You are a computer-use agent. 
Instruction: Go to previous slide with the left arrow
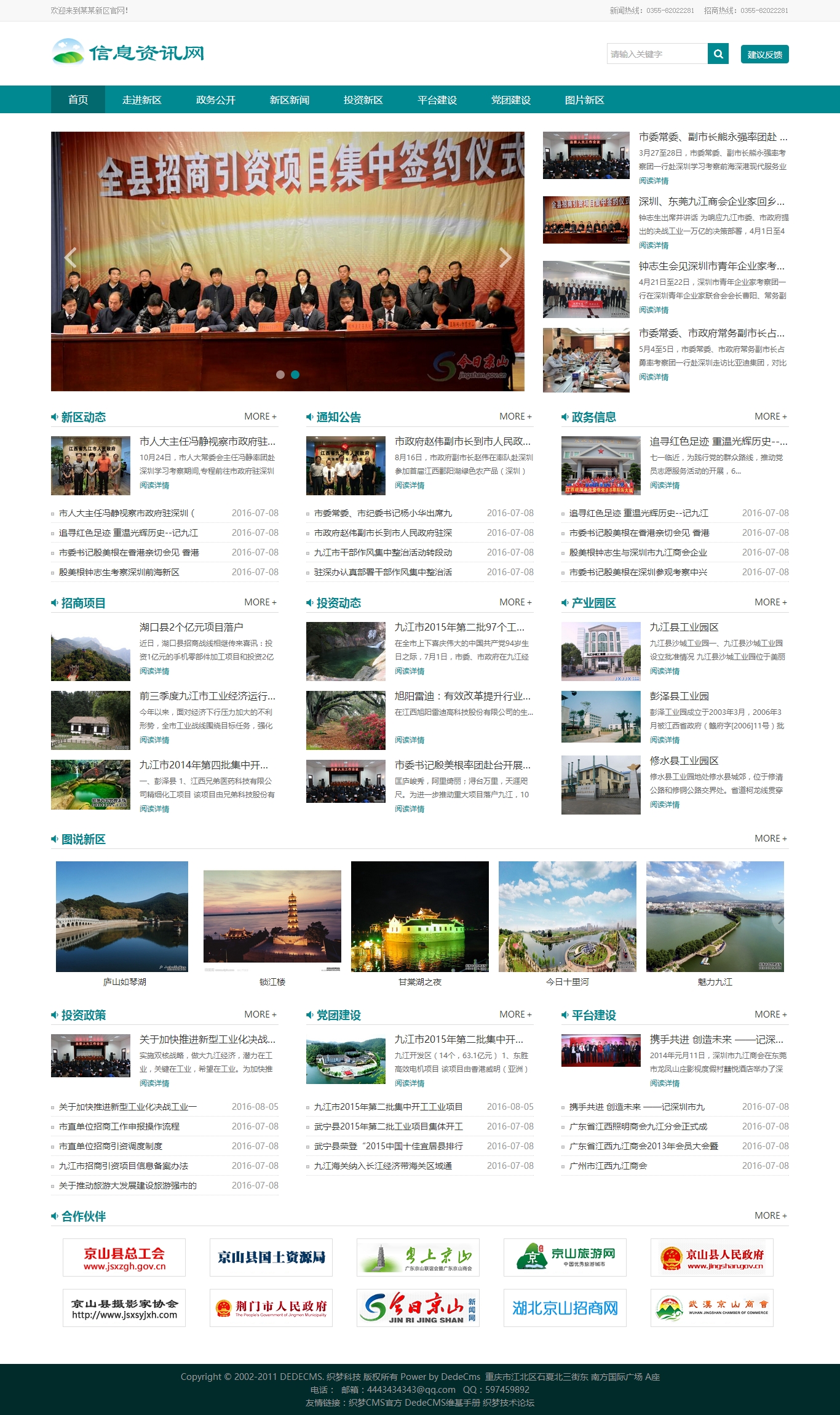click(71, 257)
